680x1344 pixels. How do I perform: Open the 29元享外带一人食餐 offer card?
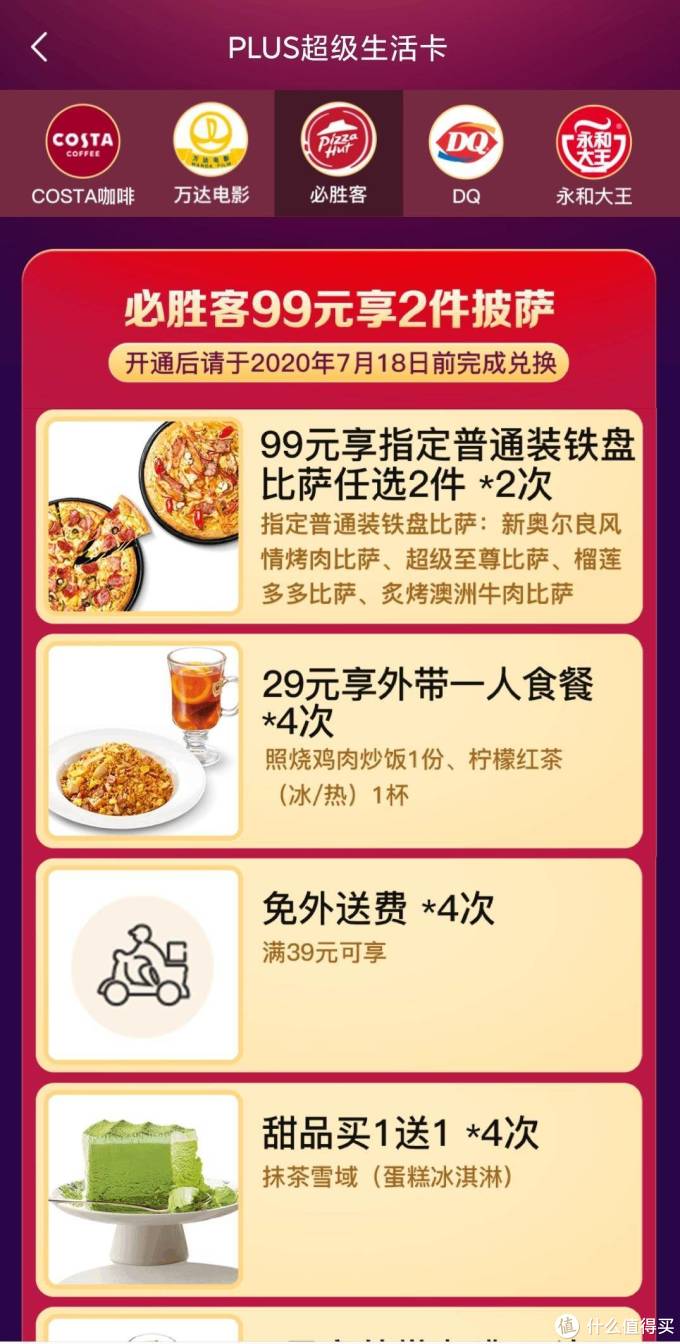[x=340, y=740]
